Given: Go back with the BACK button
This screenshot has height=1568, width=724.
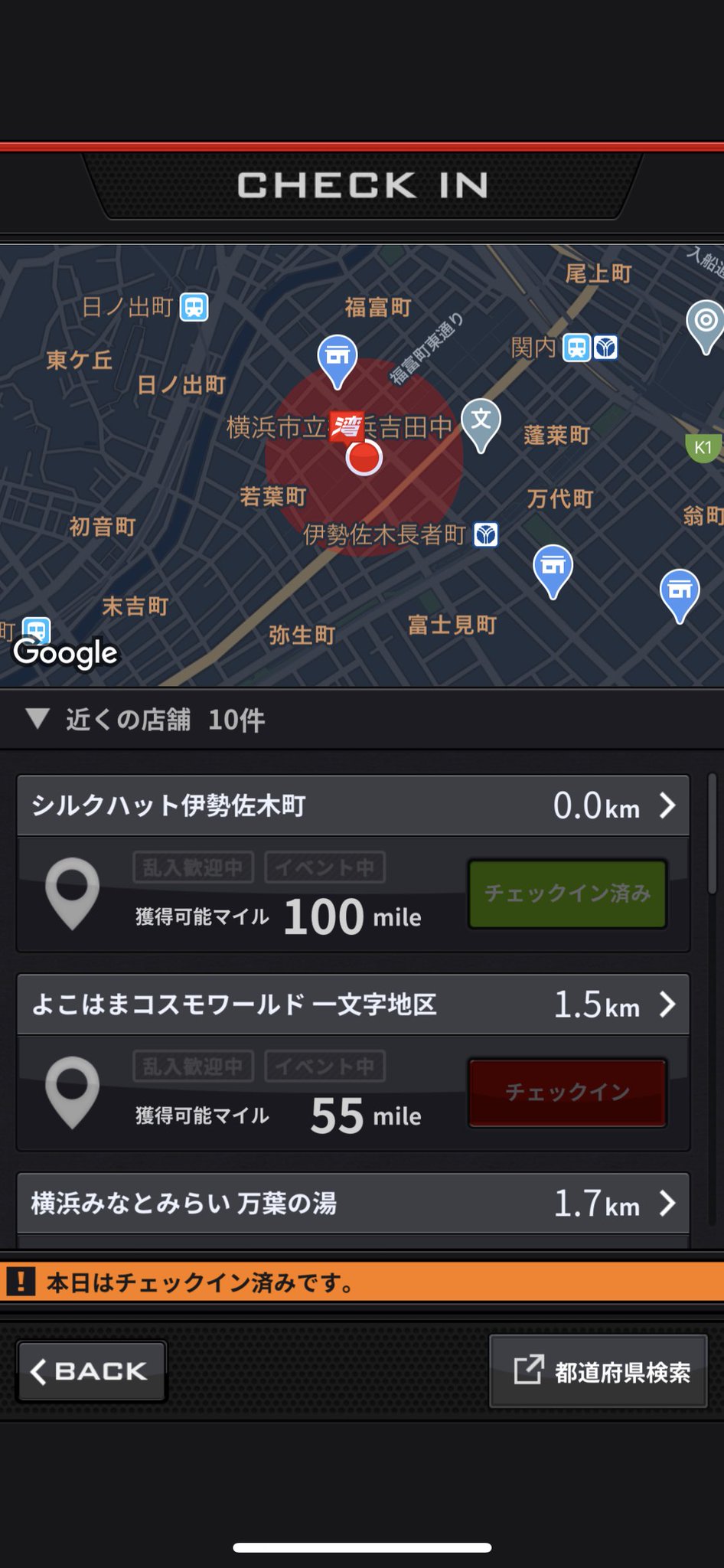Looking at the screenshot, I should tap(92, 1370).
